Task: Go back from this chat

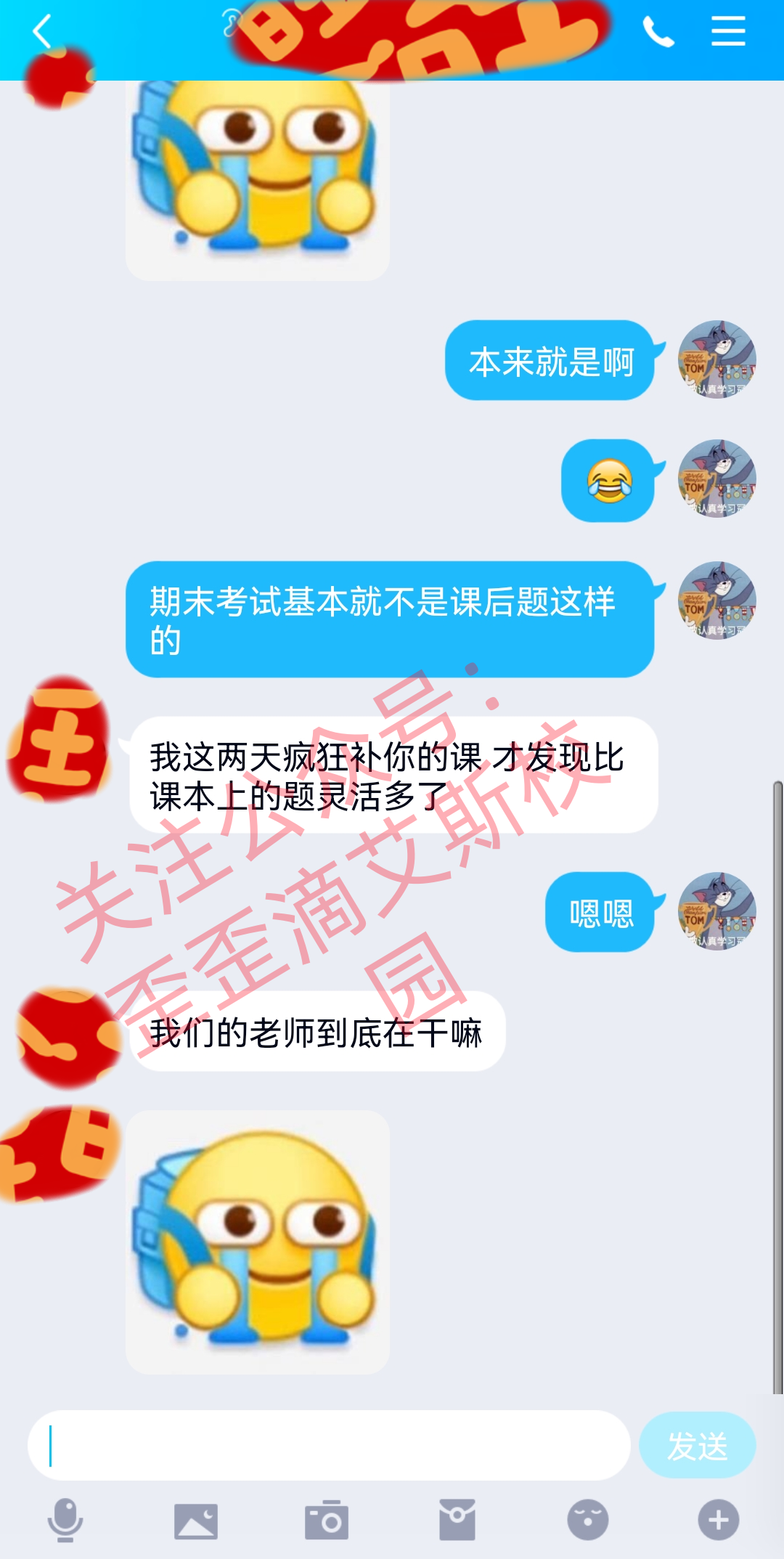Action: (x=42, y=31)
